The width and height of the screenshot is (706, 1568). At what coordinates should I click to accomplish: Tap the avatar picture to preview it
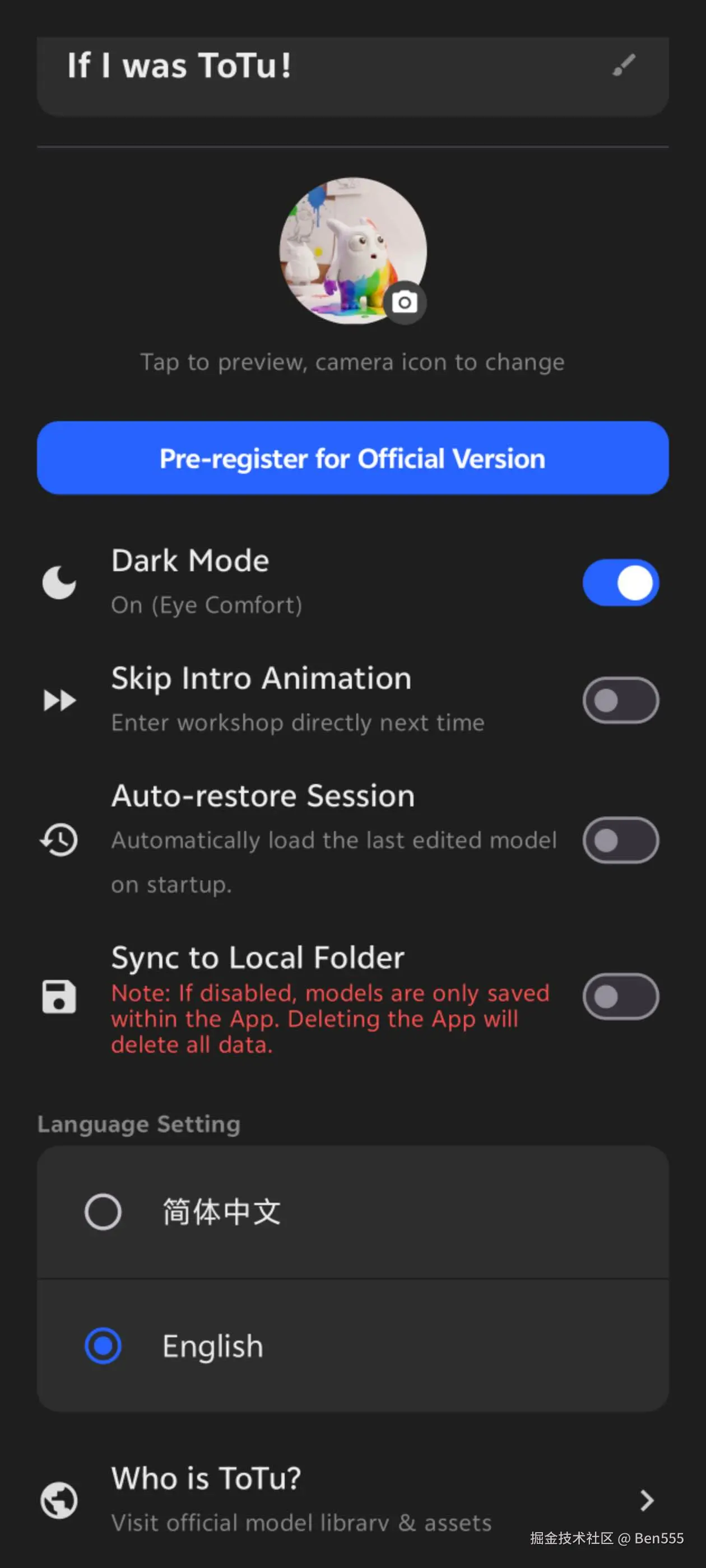[344, 244]
